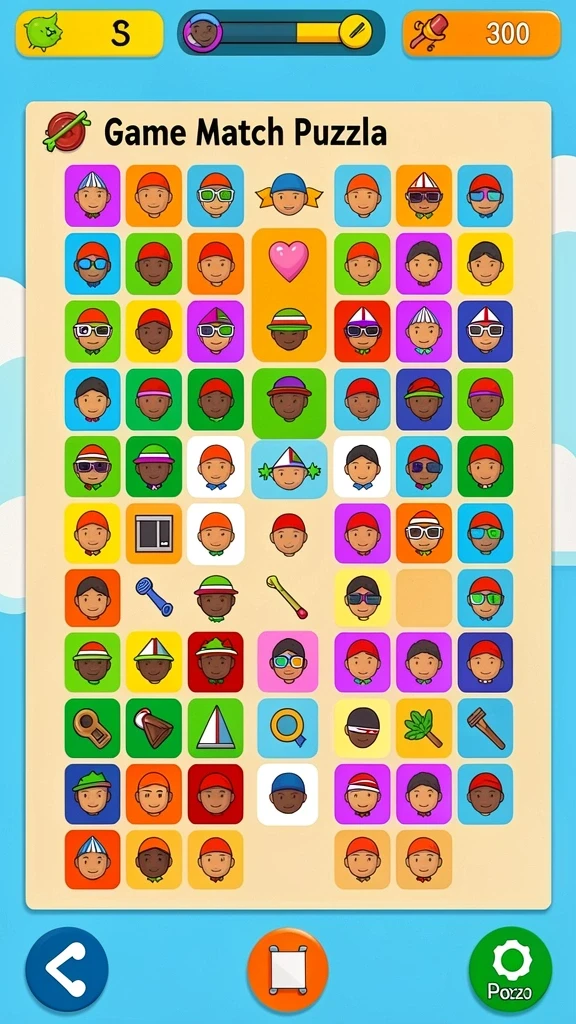Select the face with green stars tile
Viewport: 576px width, 1024px height.
tap(289, 468)
